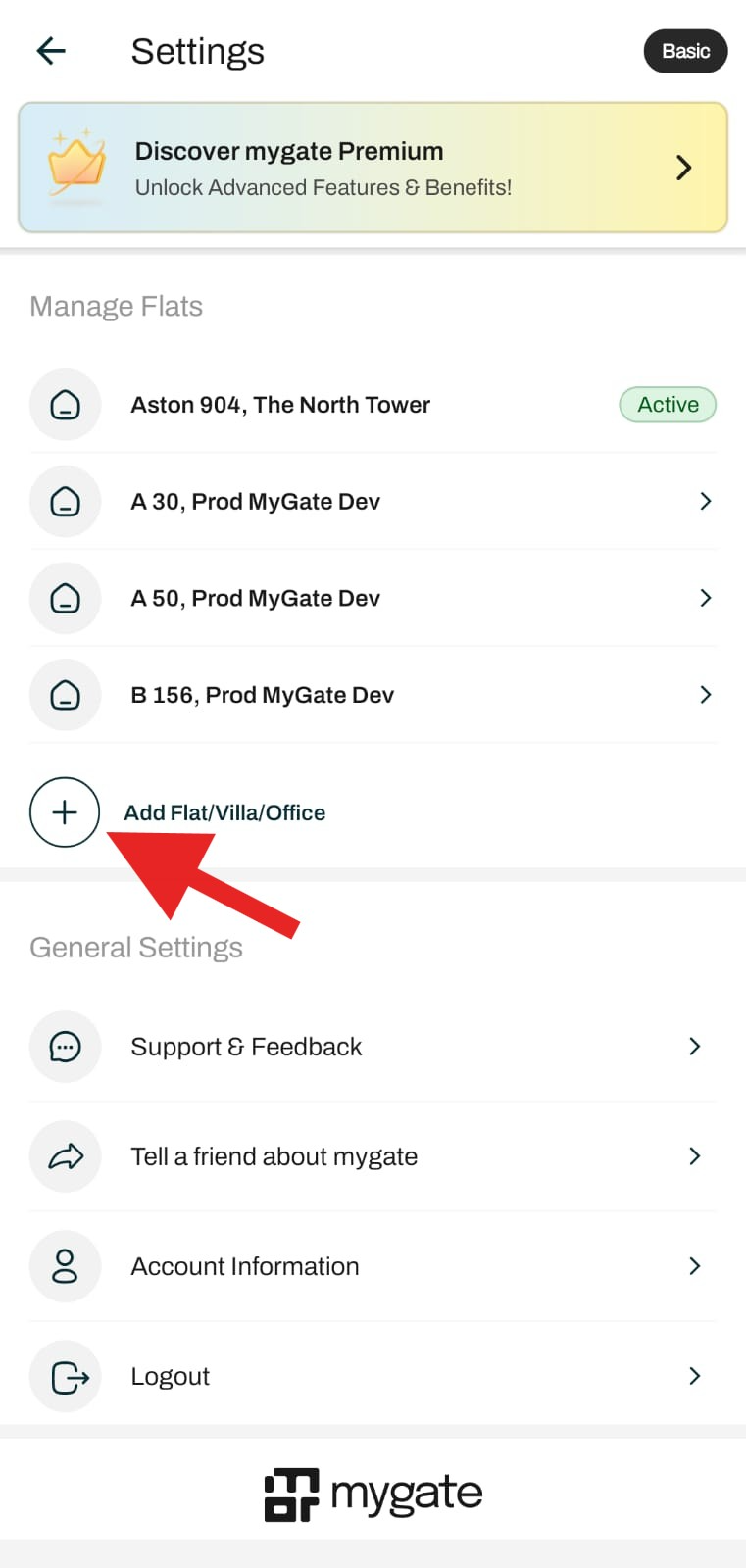Select Aston 904, The North Tower flat

373,405
